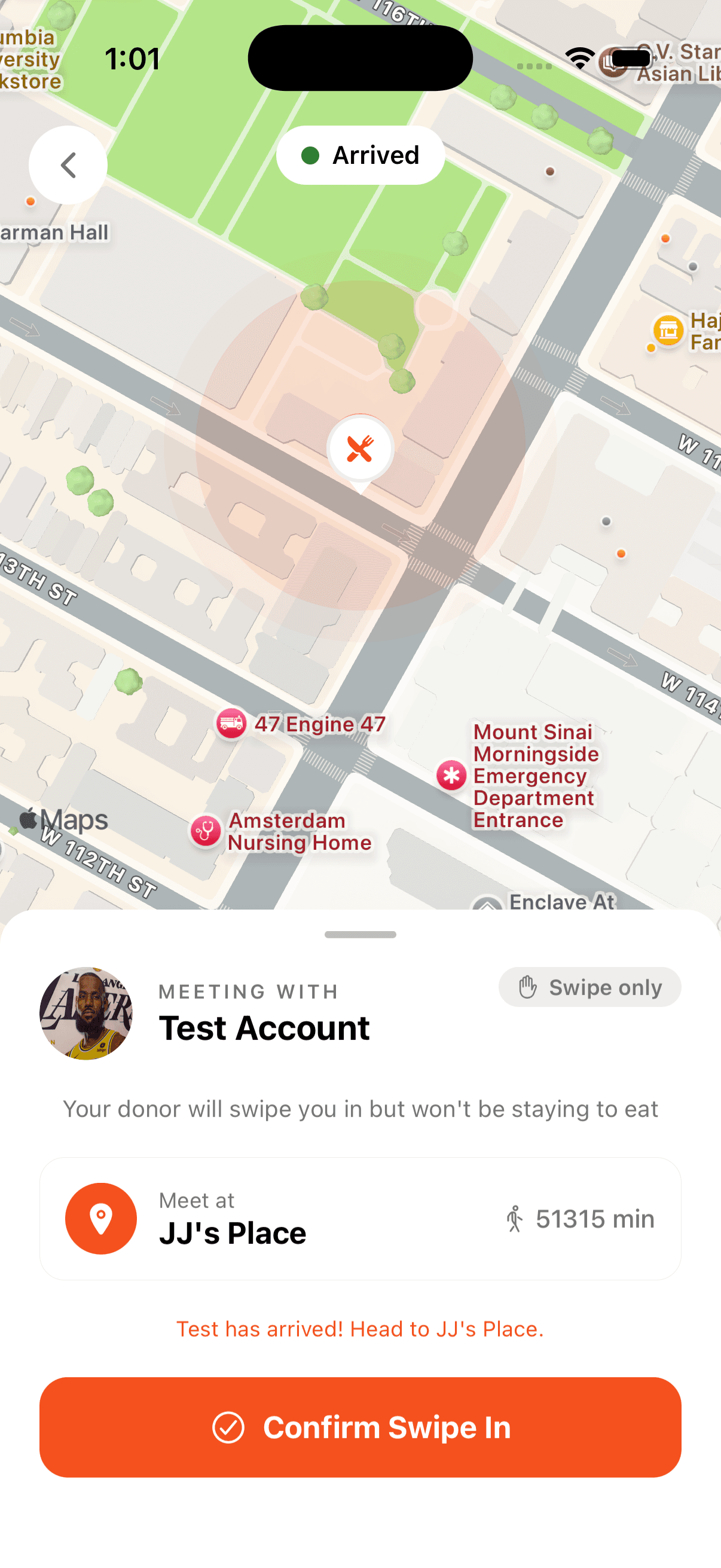
Task: Tap the Mount Sinai Emergency Department icon
Action: 451,776
